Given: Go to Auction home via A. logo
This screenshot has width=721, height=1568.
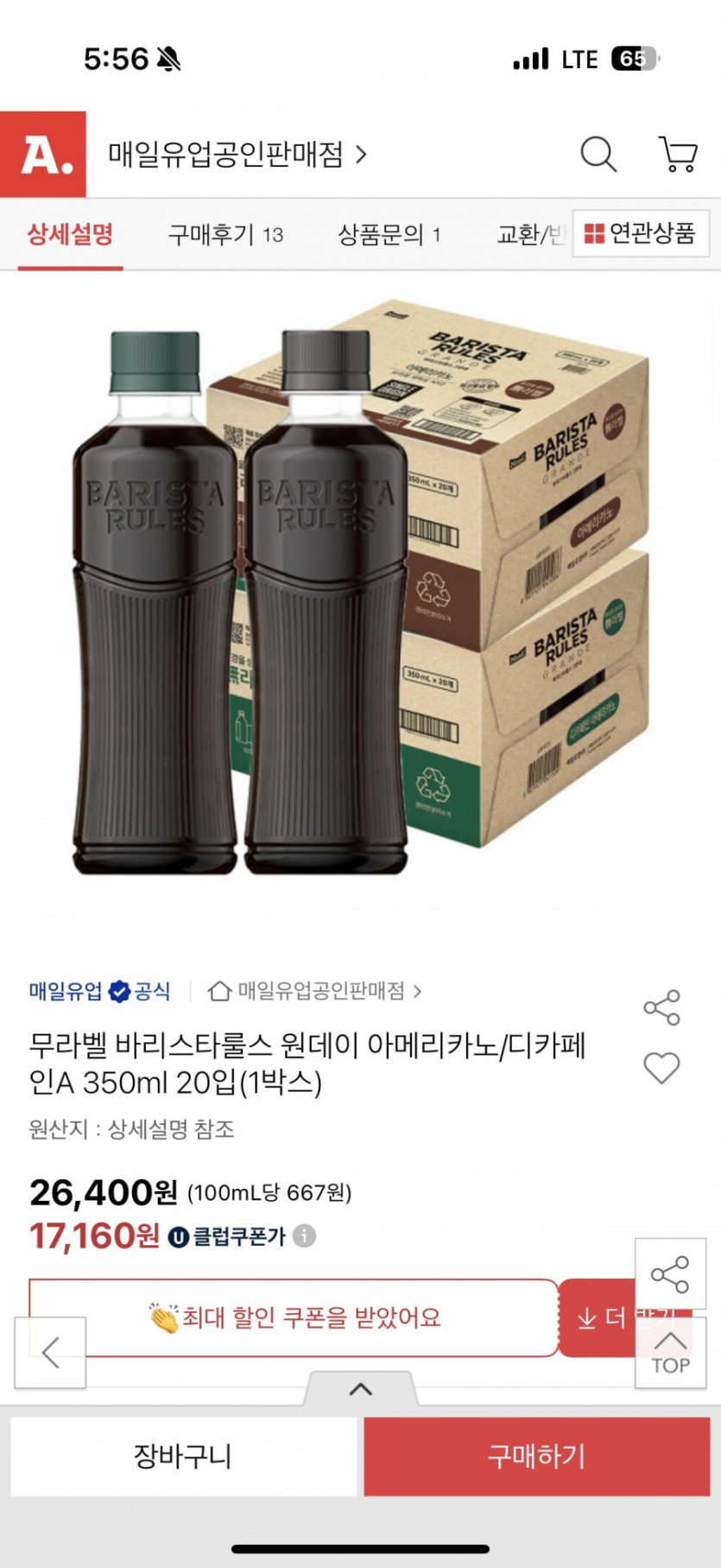Looking at the screenshot, I should [43, 155].
